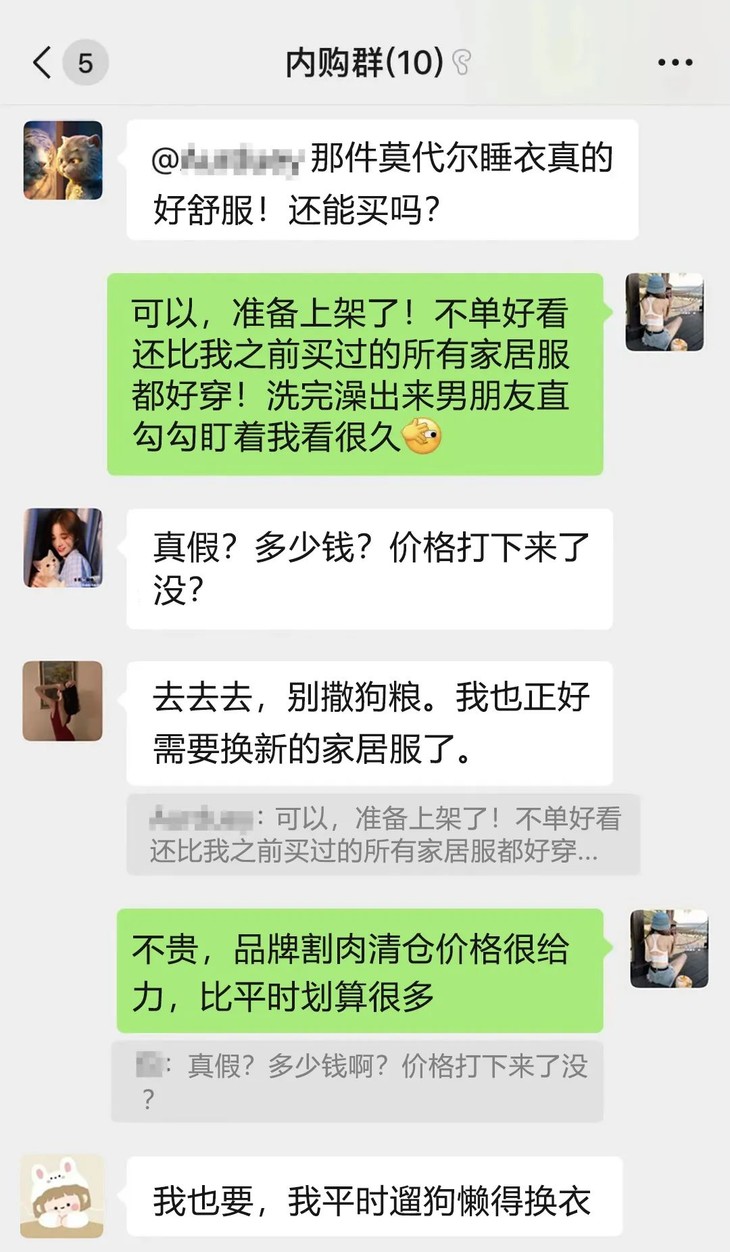The height and width of the screenshot is (1252, 730).
Task: Tap the unread count badge showing 5
Action: point(85,61)
